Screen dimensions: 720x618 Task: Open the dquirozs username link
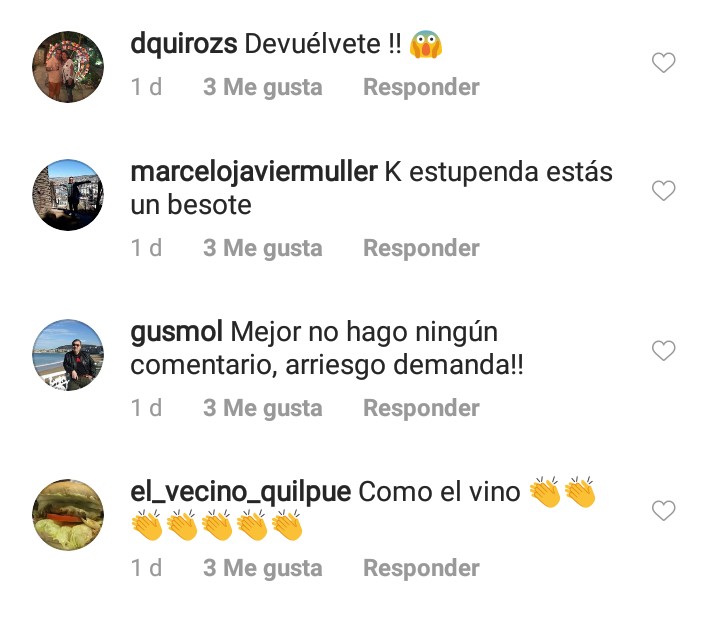point(184,45)
